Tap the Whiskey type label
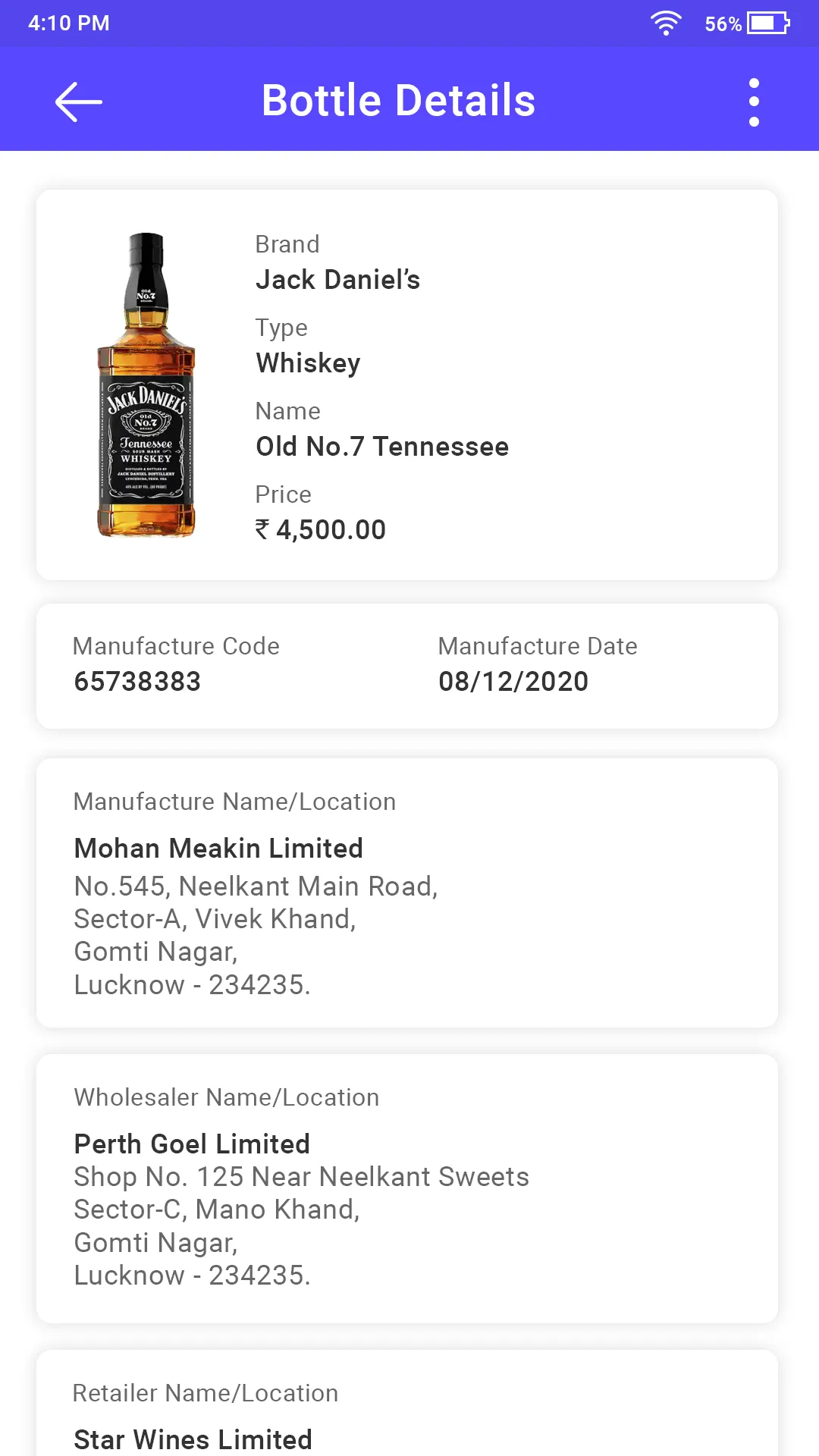The width and height of the screenshot is (819, 1456). coord(308,362)
